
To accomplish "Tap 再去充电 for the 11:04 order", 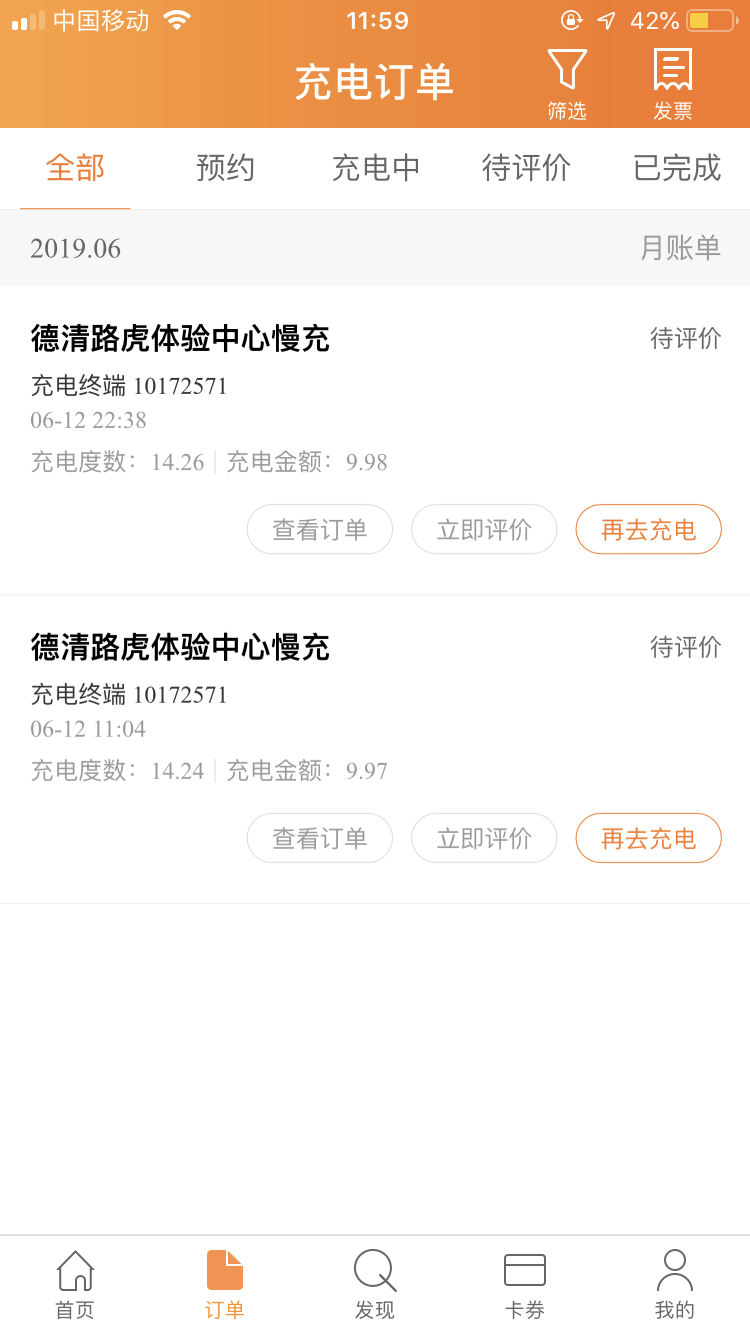I will tap(648, 838).
